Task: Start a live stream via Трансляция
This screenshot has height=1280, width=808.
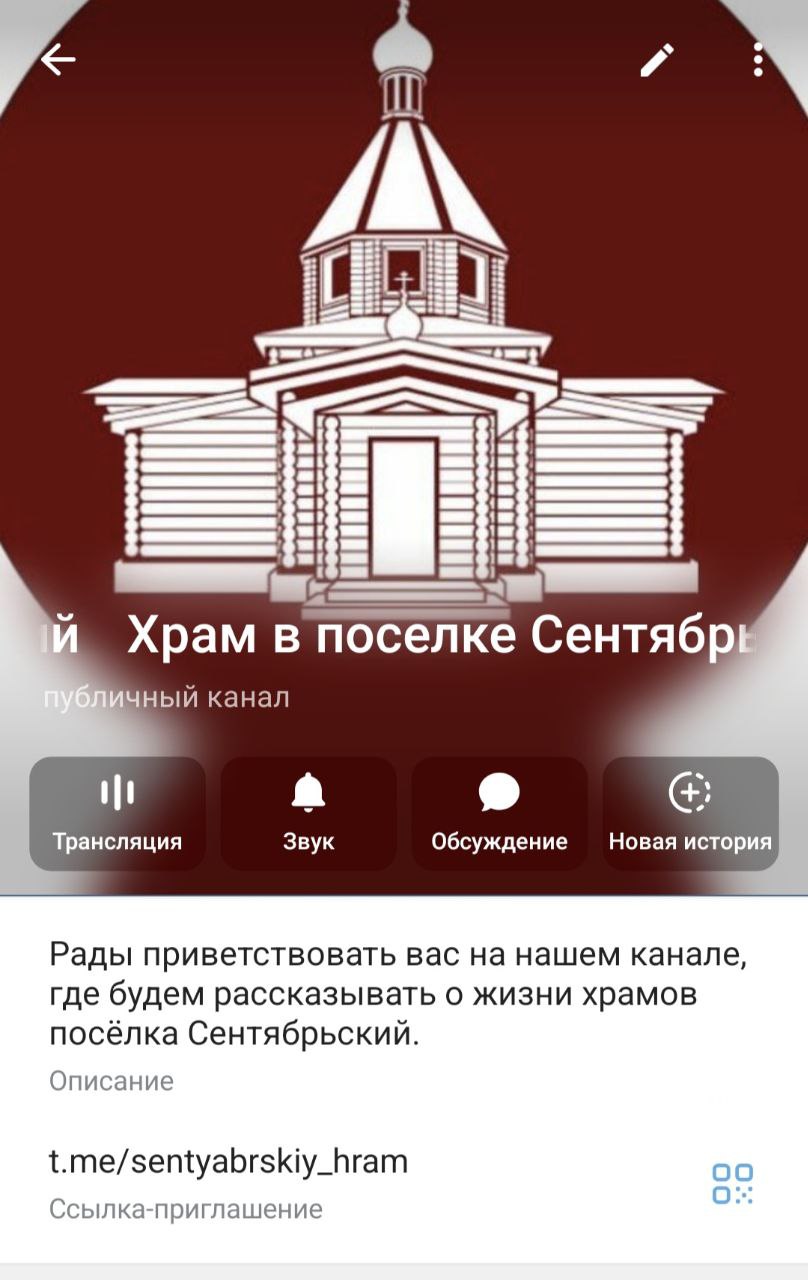Action: (x=117, y=813)
